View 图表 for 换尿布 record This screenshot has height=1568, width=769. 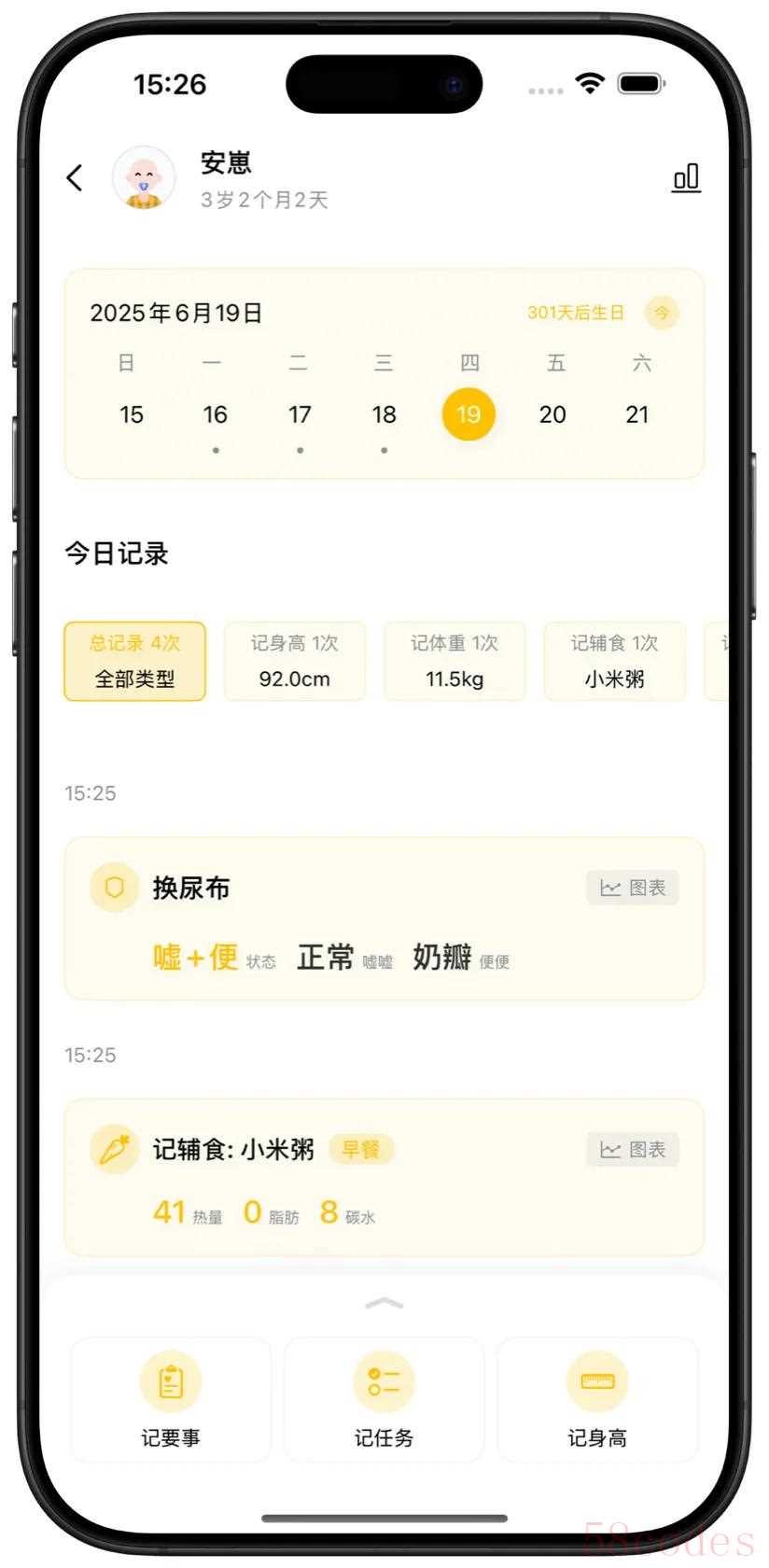(x=632, y=888)
